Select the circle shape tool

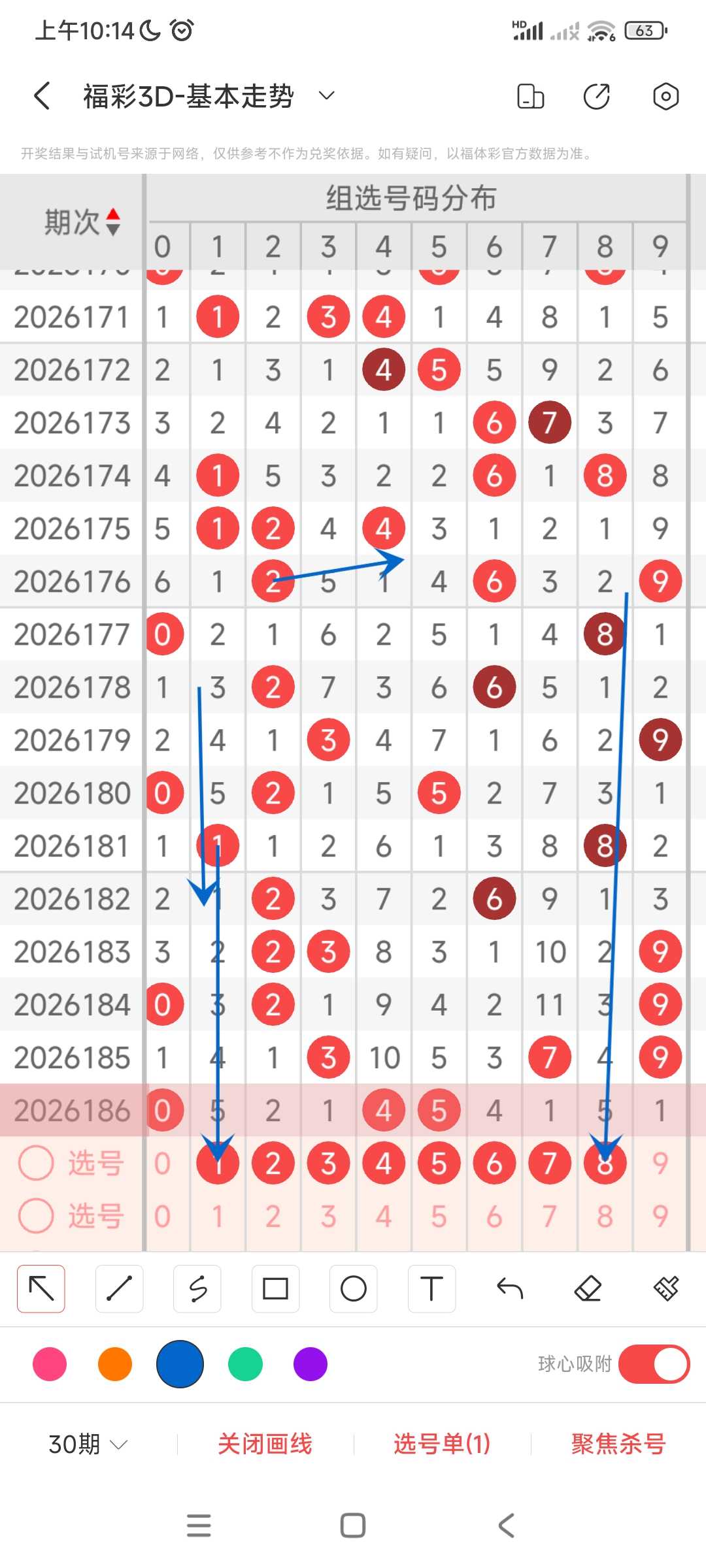coord(354,1288)
